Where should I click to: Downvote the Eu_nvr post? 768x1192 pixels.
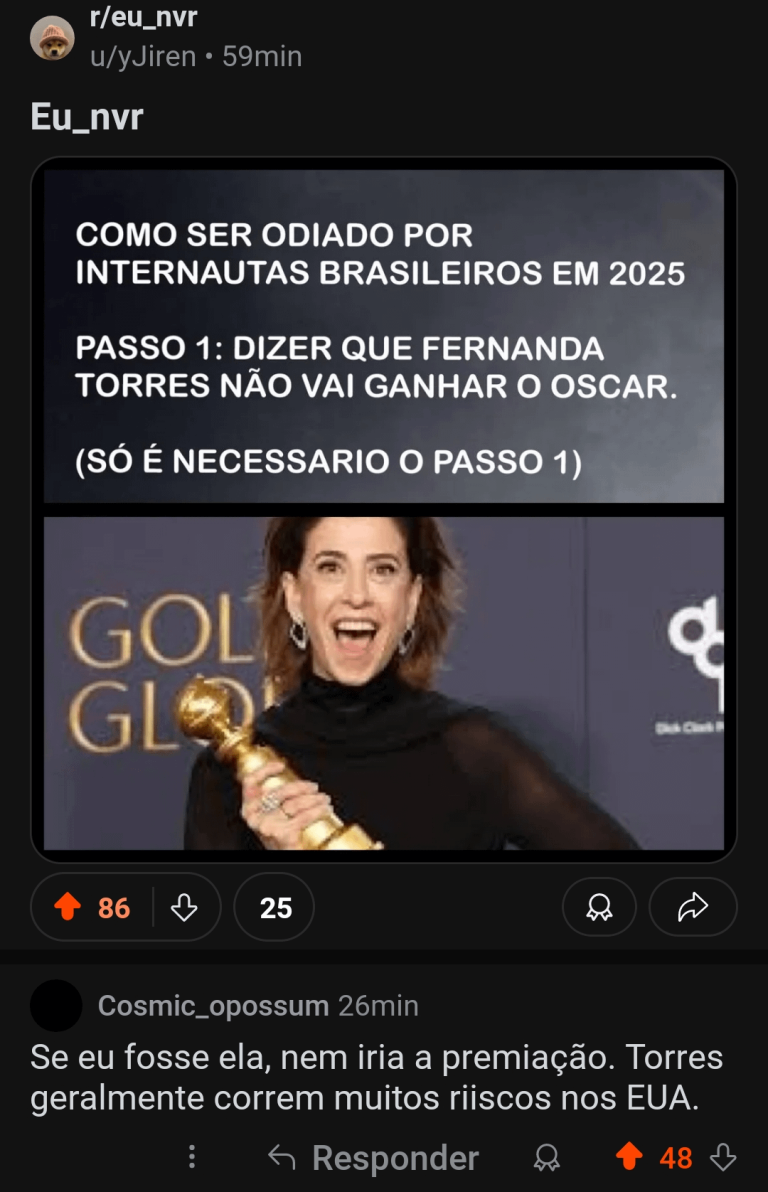[184, 907]
